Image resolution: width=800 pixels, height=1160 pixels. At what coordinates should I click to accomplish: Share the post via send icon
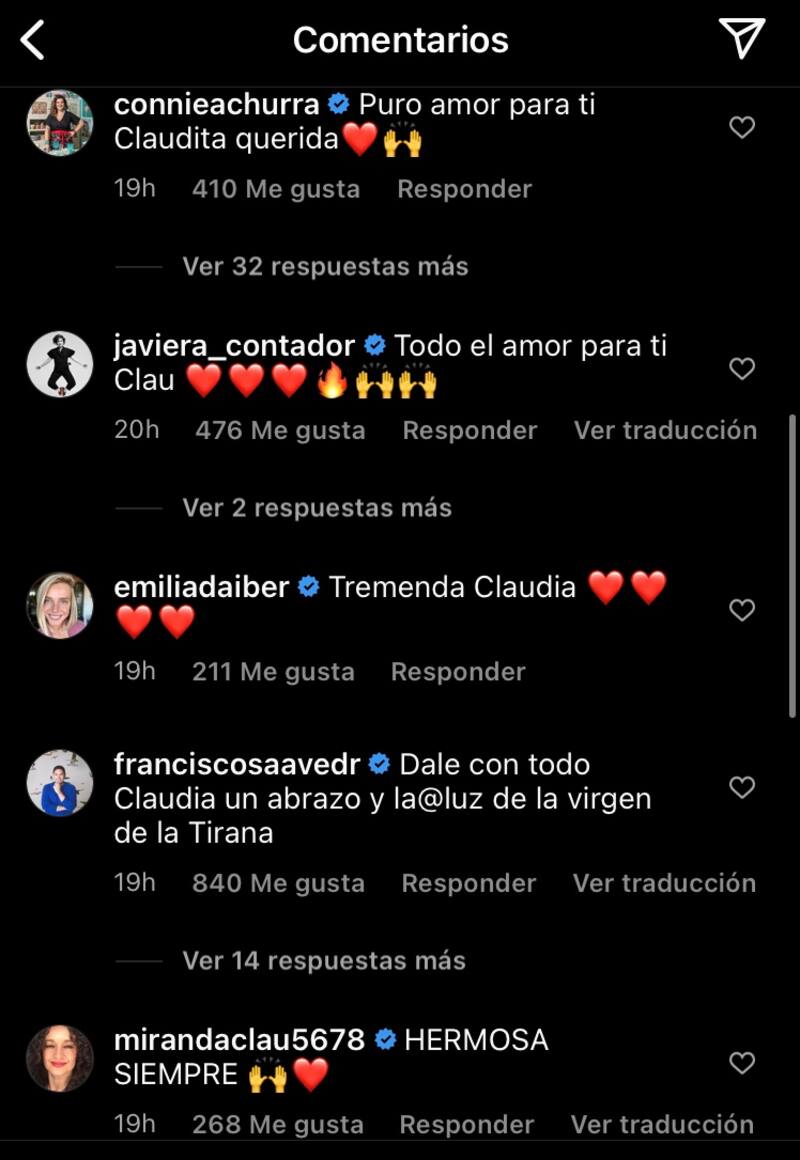click(741, 39)
